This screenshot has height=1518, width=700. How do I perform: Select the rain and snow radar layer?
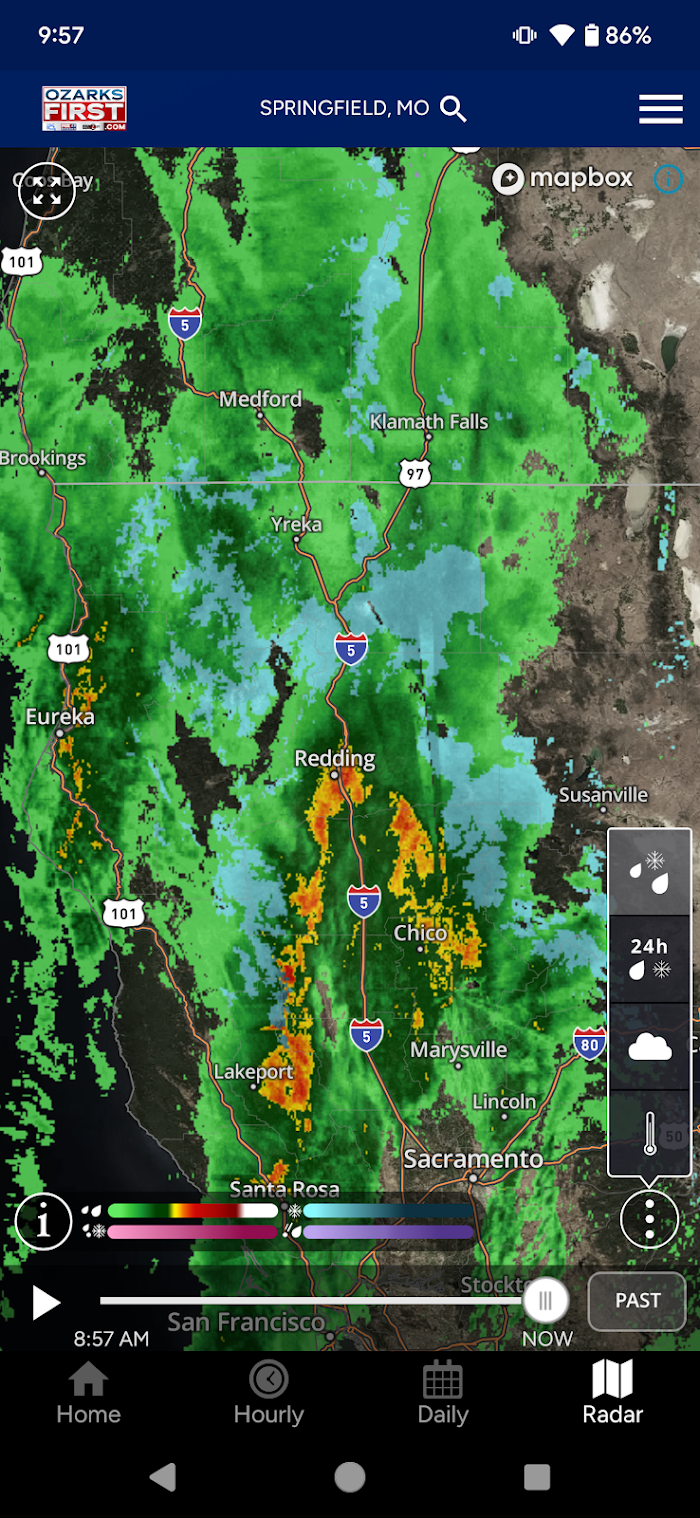[x=649, y=872]
